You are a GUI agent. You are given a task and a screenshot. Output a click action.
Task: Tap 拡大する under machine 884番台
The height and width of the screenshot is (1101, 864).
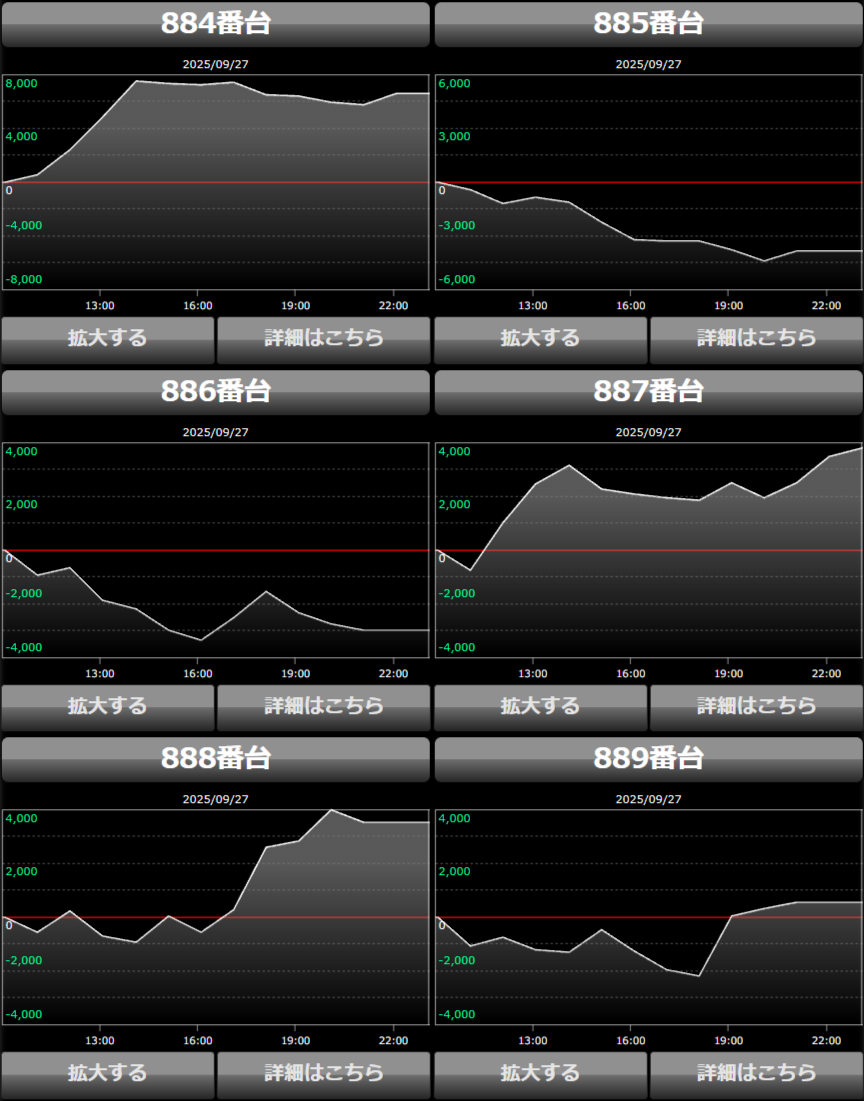click(108, 339)
